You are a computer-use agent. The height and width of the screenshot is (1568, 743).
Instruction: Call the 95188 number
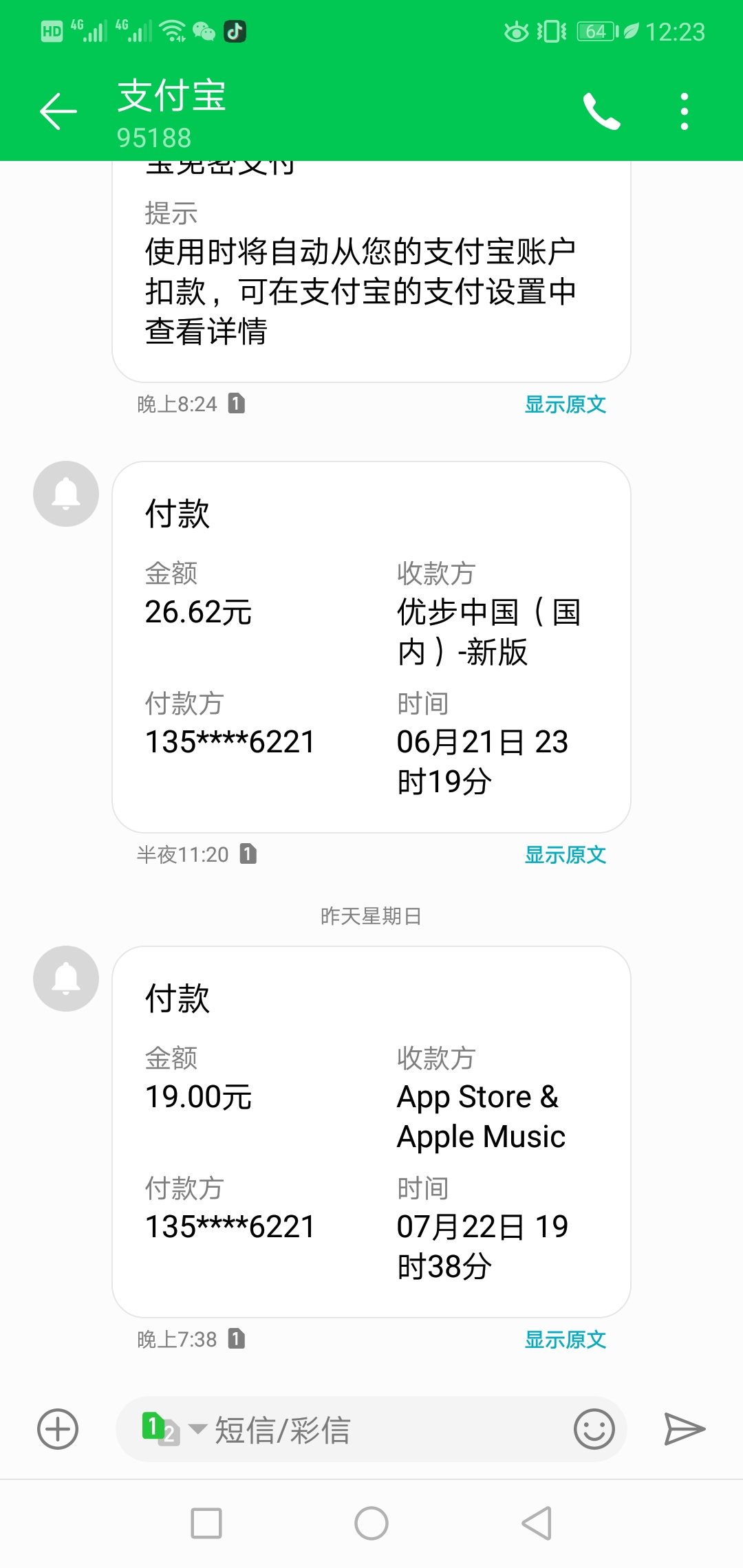click(x=601, y=111)
